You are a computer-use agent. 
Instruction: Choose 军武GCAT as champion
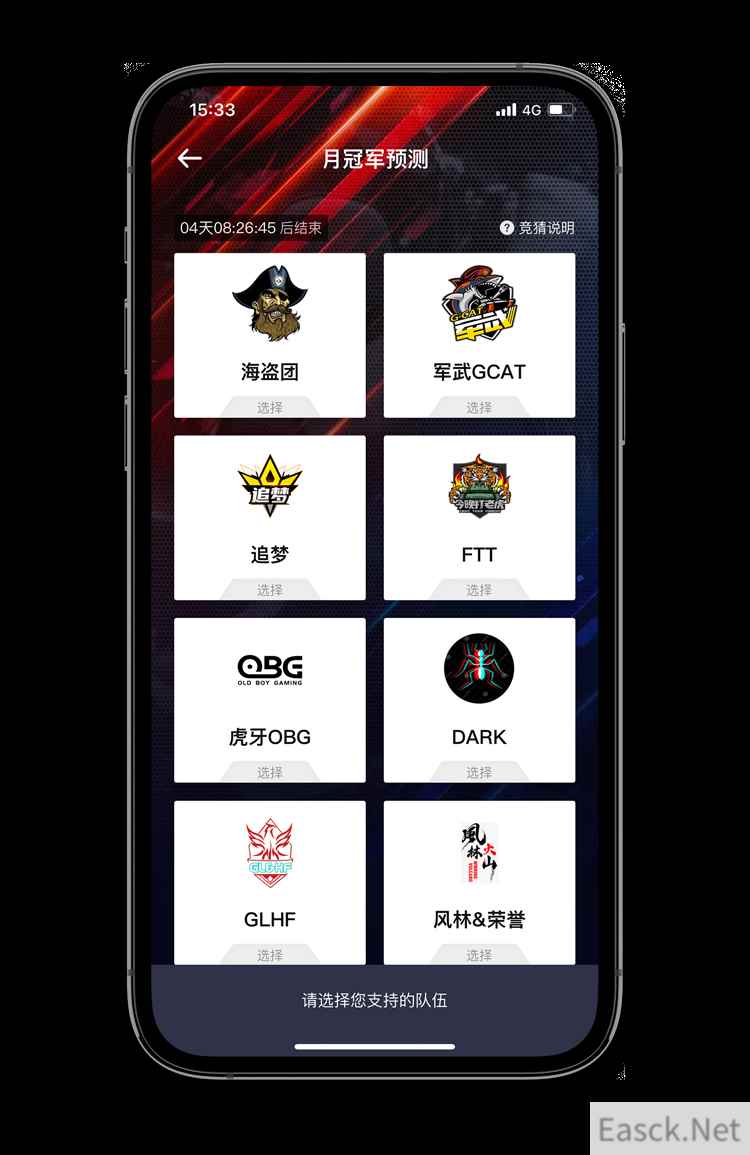click(x=479, y=407)
